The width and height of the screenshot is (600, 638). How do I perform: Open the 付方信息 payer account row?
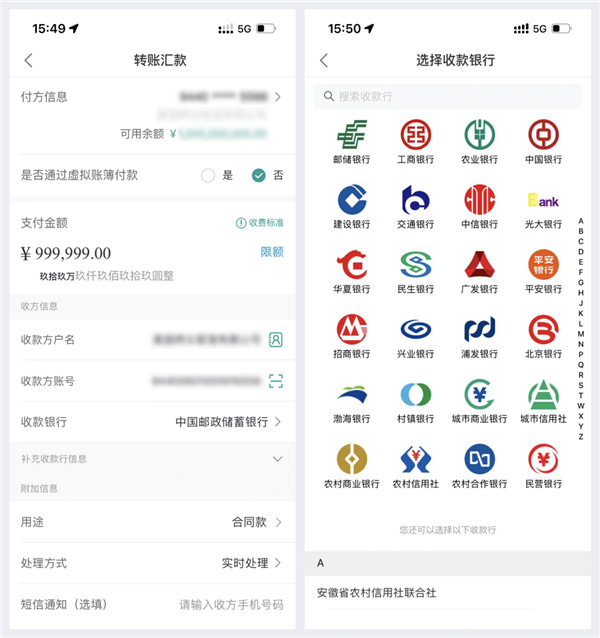pos(150,97)
